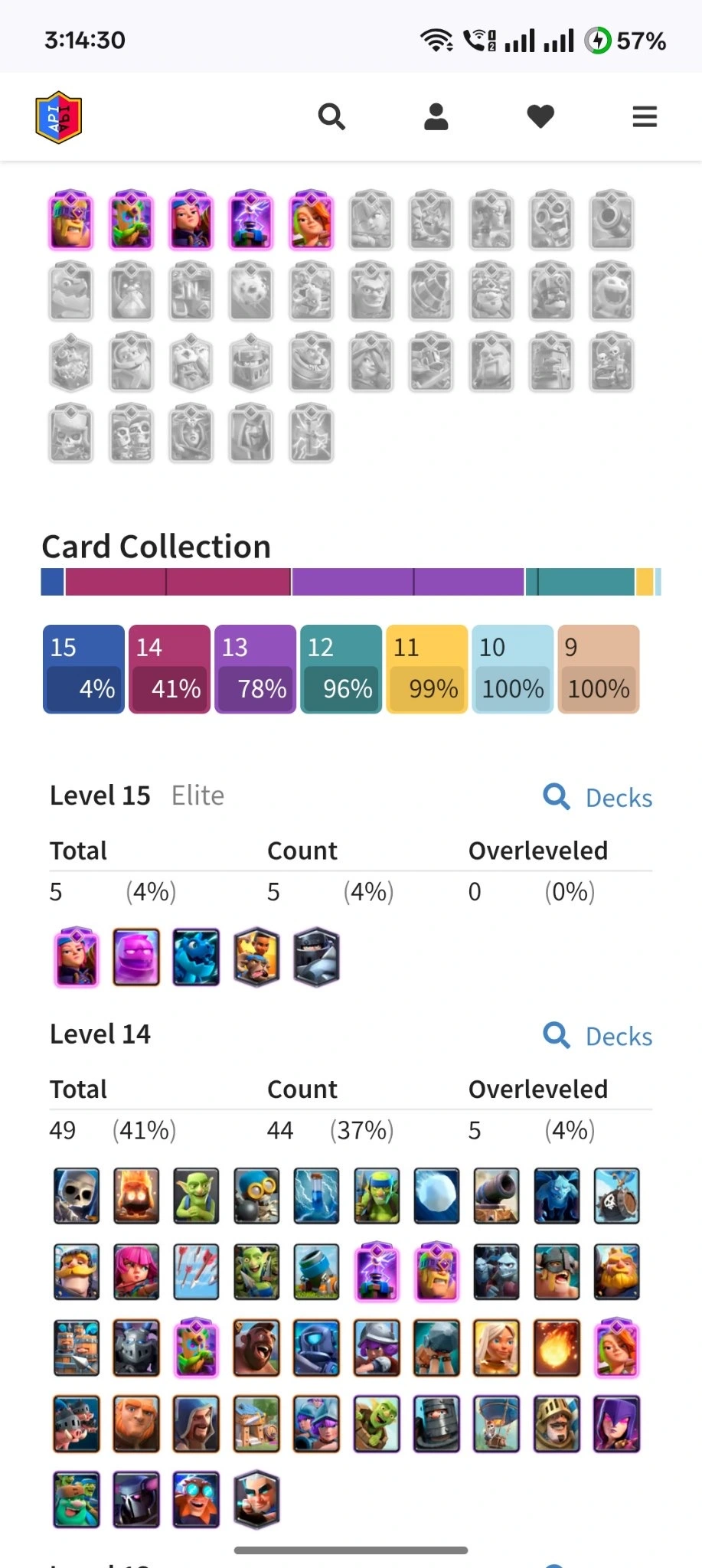The height and width of the screenshot is (1568, 702).
Task: Select the level 15 box showing 4%
Action: click(83, 669)
